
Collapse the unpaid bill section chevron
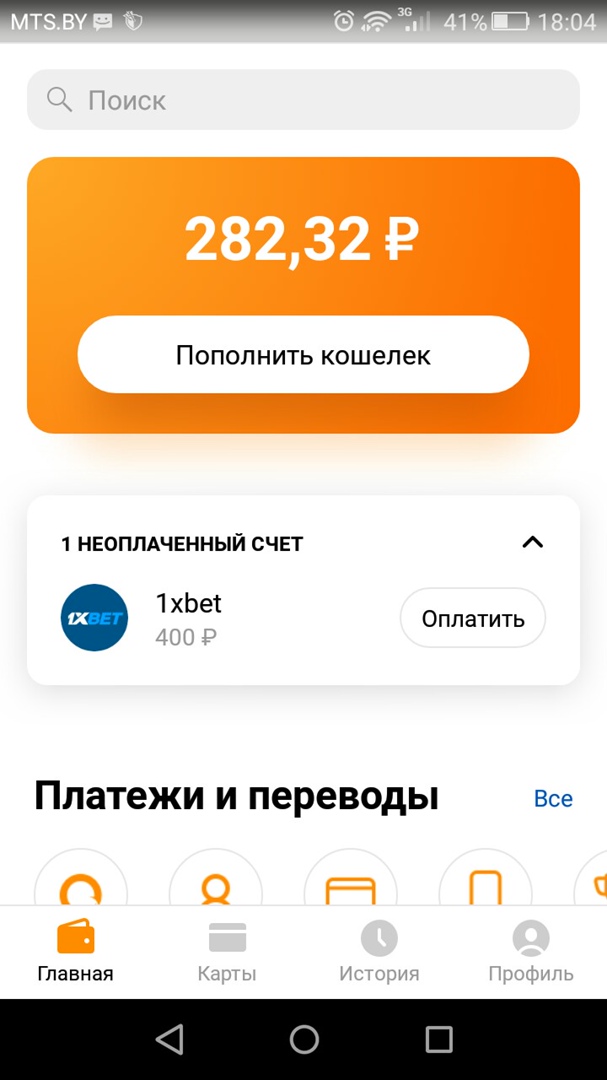tap(533, 542)
